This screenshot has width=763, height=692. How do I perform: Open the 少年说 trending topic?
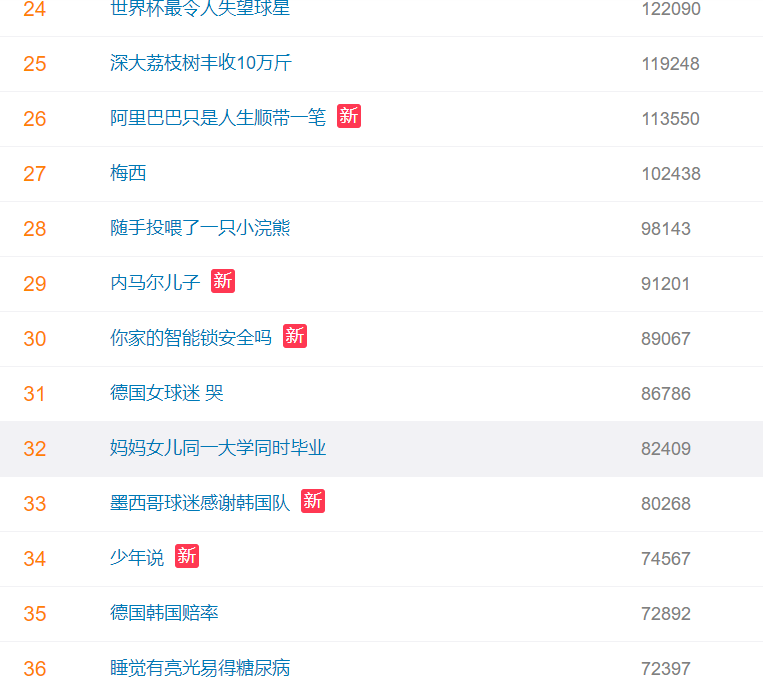136,558
